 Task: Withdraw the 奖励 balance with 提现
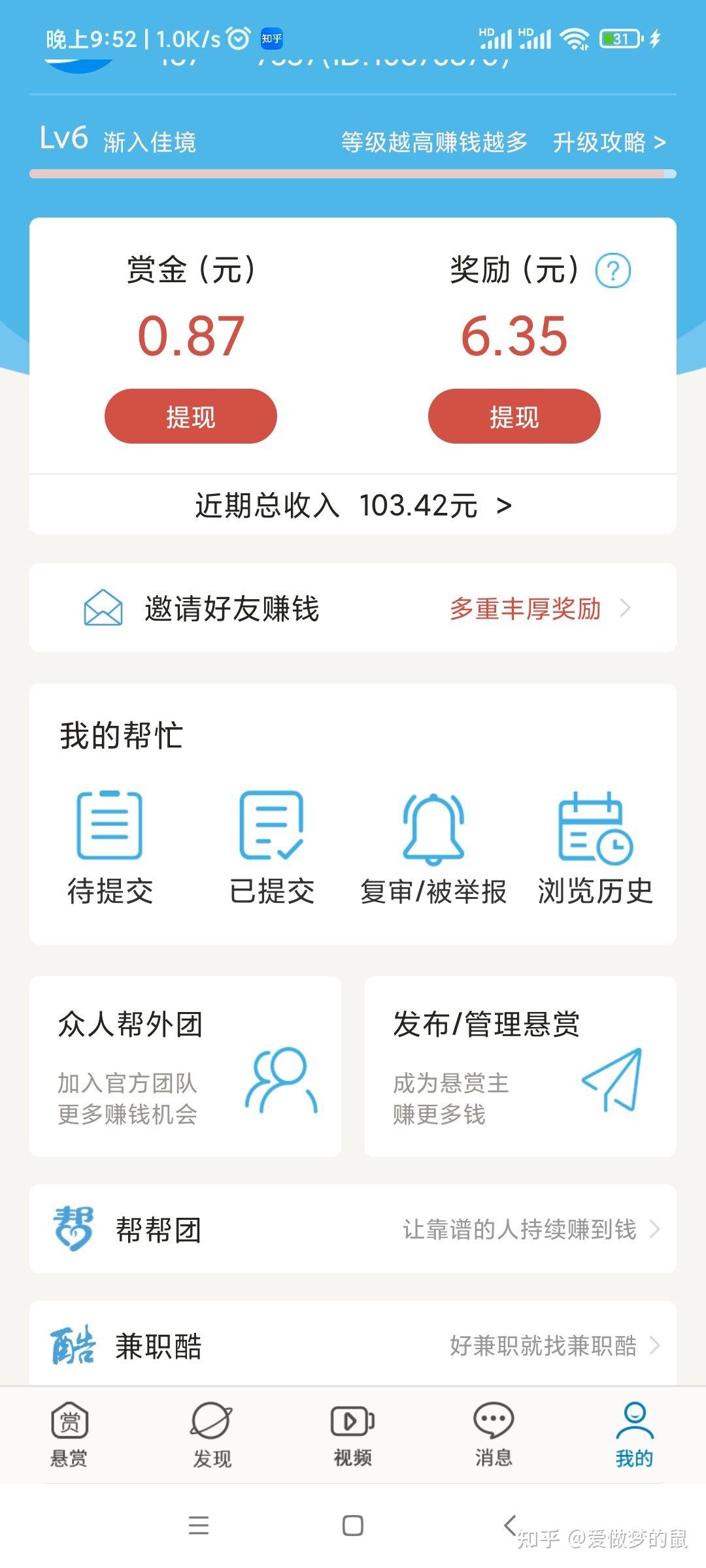coord(514,416)
